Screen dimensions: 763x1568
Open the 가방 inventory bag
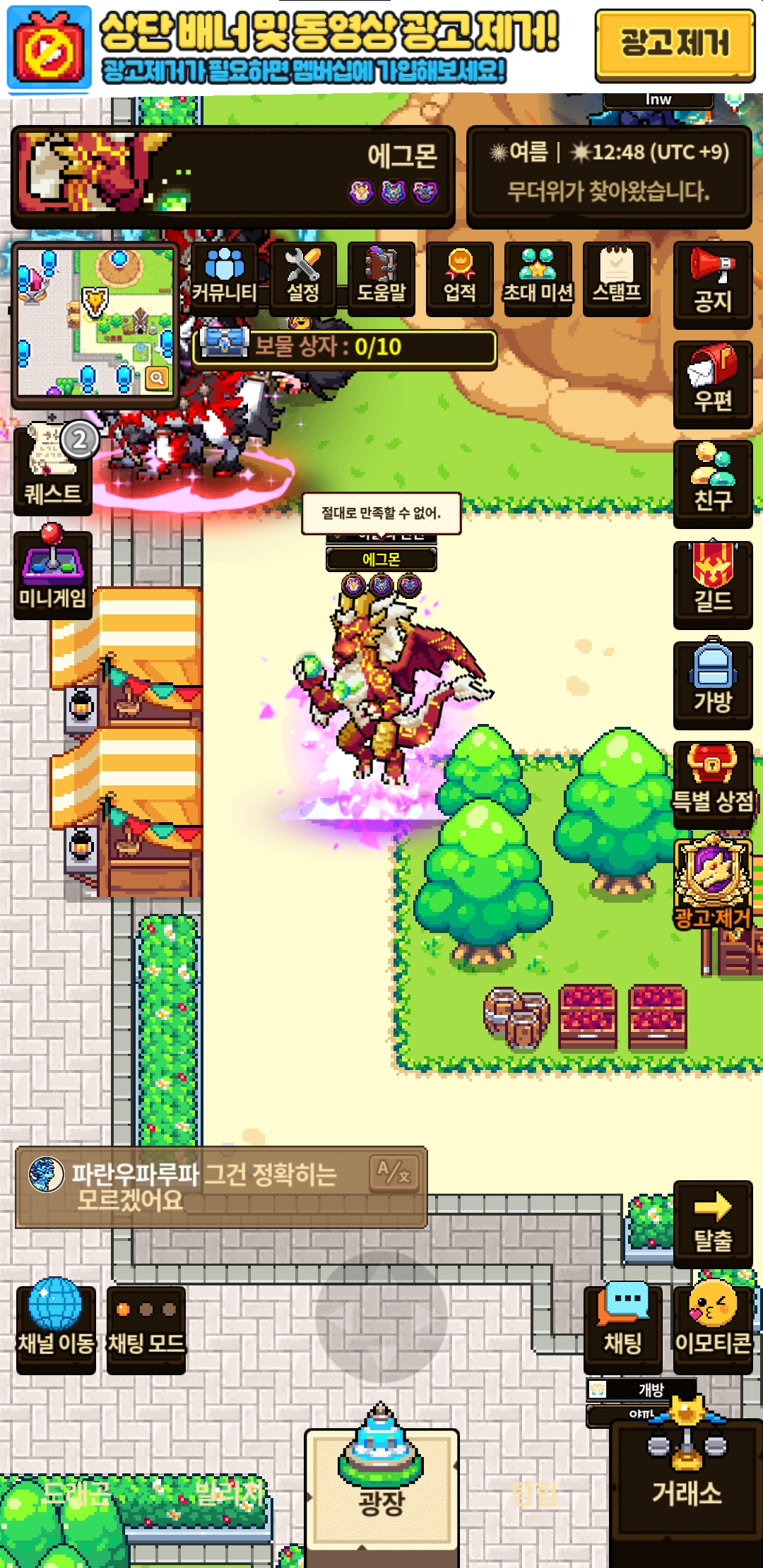712,684
